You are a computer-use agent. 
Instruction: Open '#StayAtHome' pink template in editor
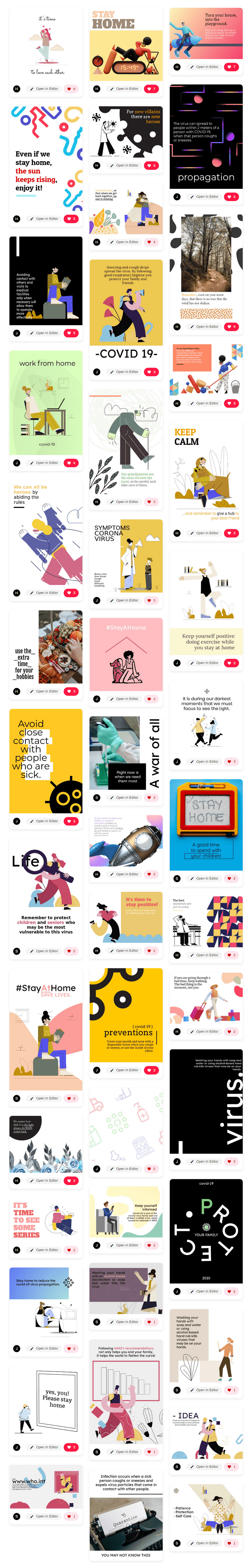[x=126, y=699]
